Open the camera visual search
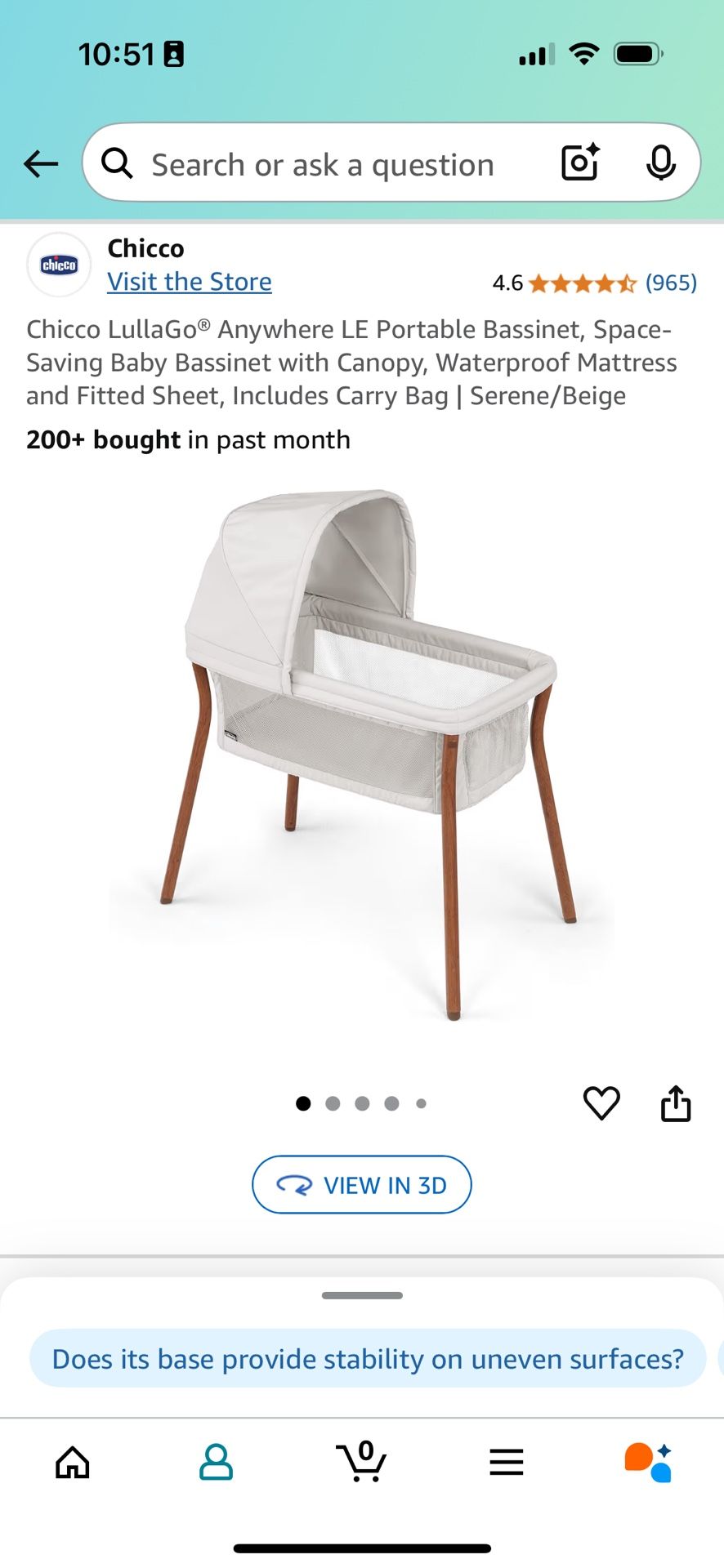Screen dimensions: 724x1568 click(x=579, y=163)
